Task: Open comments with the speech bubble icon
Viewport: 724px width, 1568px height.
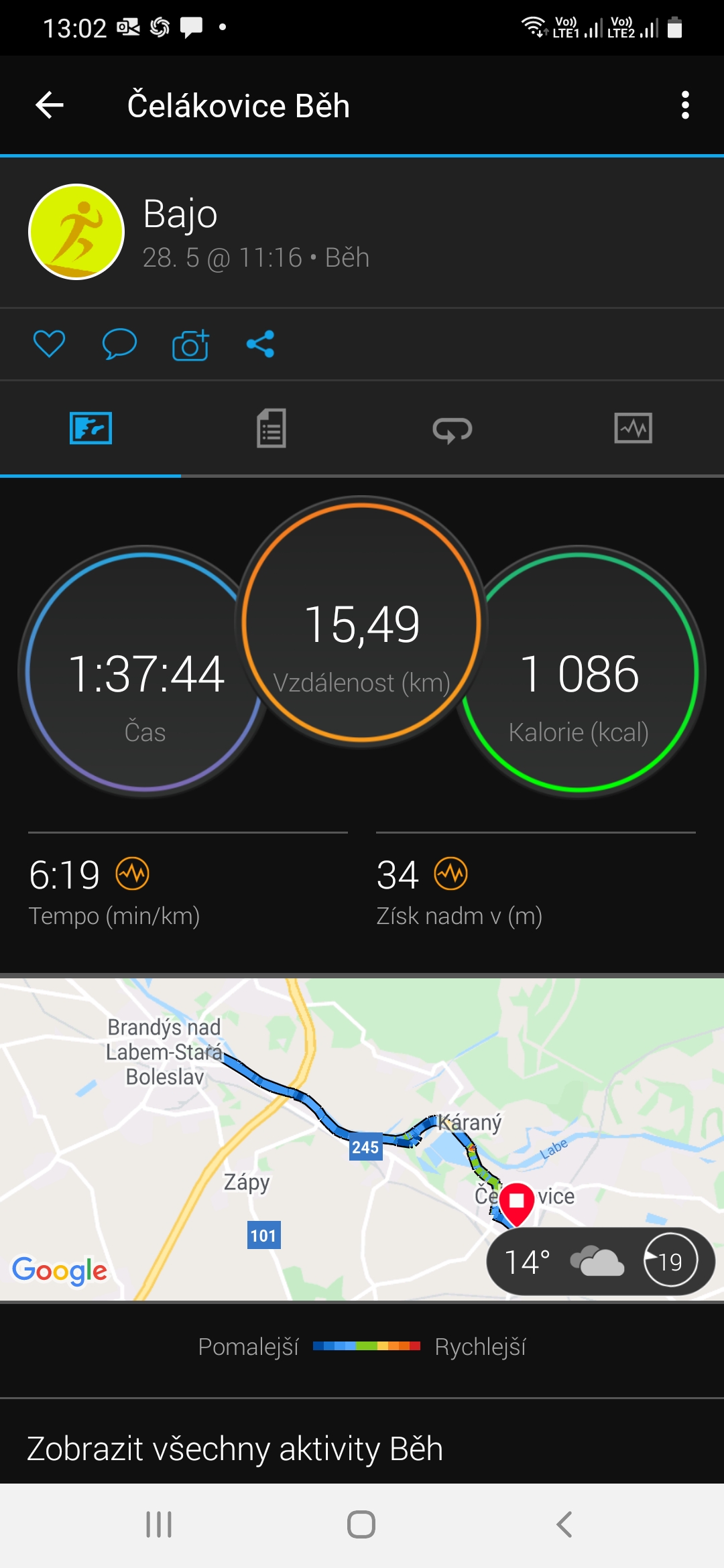Action: pos(119,344)
